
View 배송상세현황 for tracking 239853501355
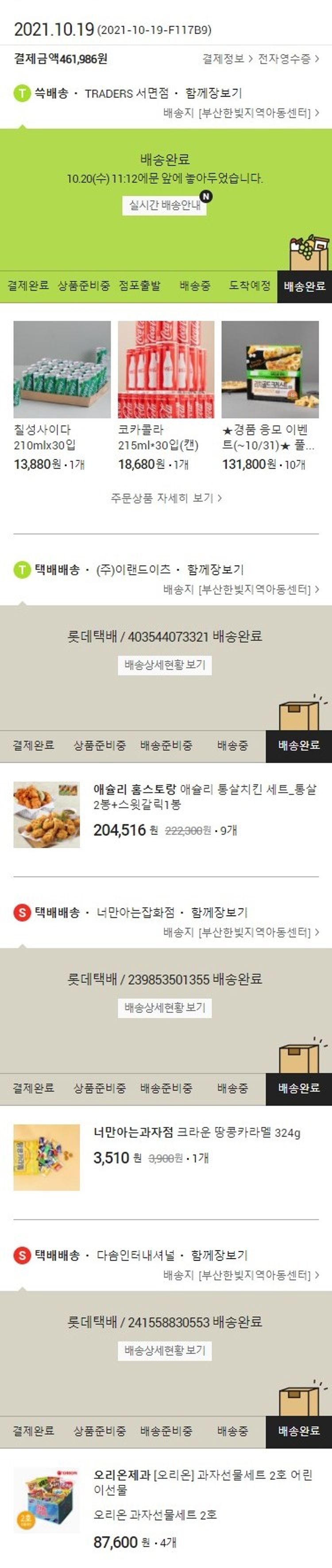tap(165, 1007)
